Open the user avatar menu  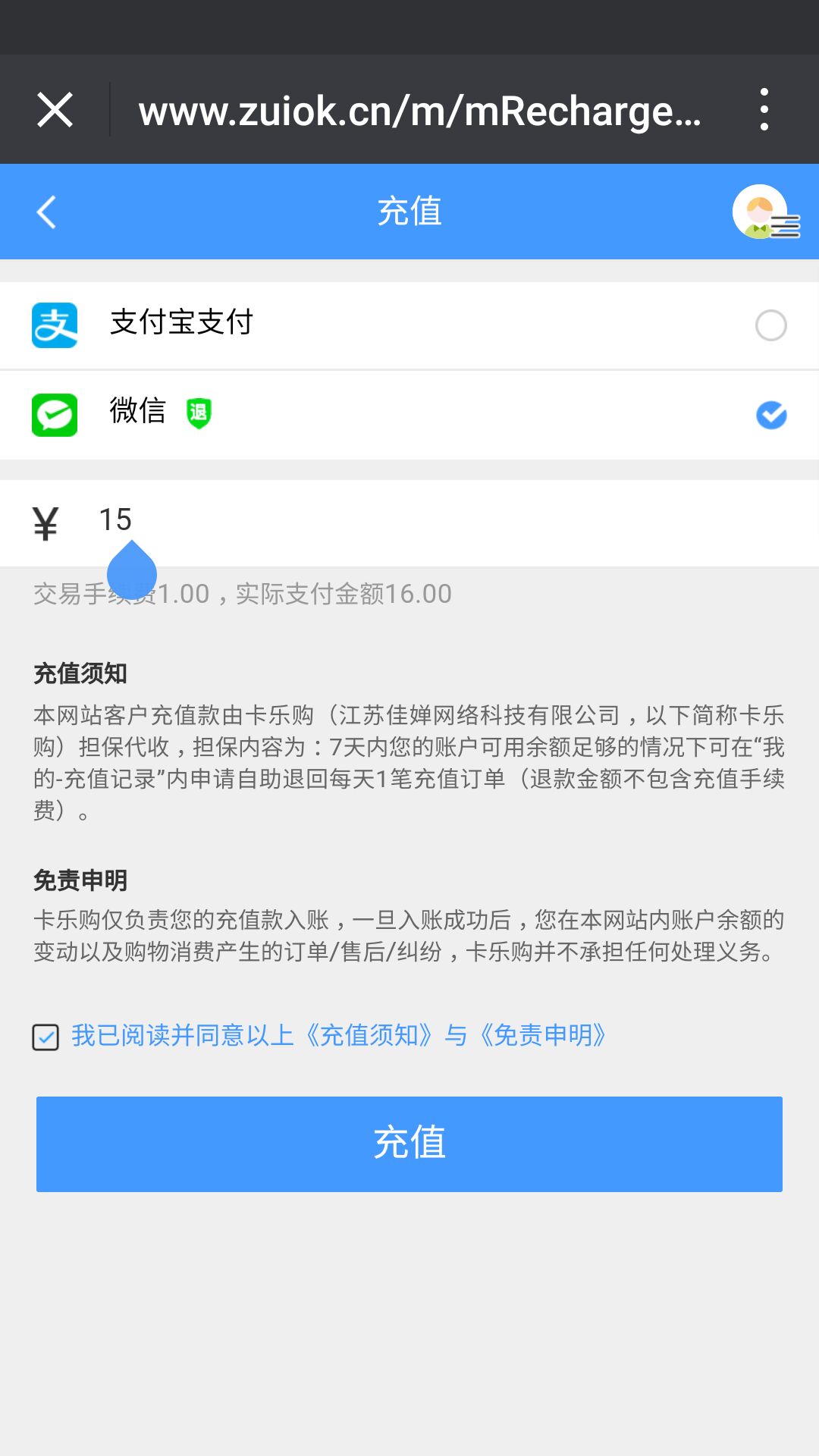(x=764, y=212)
